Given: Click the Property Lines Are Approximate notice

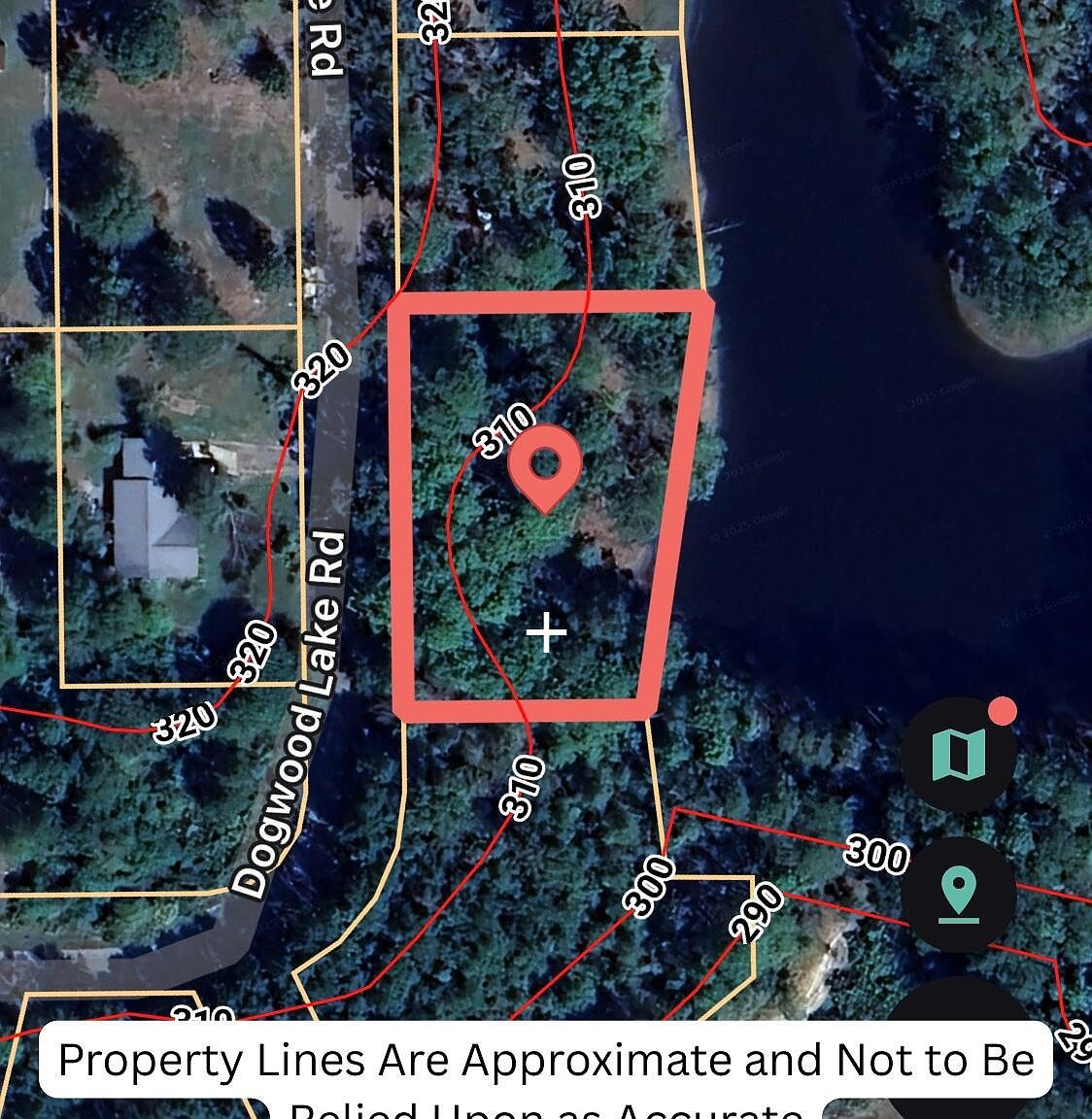Looking at the screenshot, I should 546,1062.
